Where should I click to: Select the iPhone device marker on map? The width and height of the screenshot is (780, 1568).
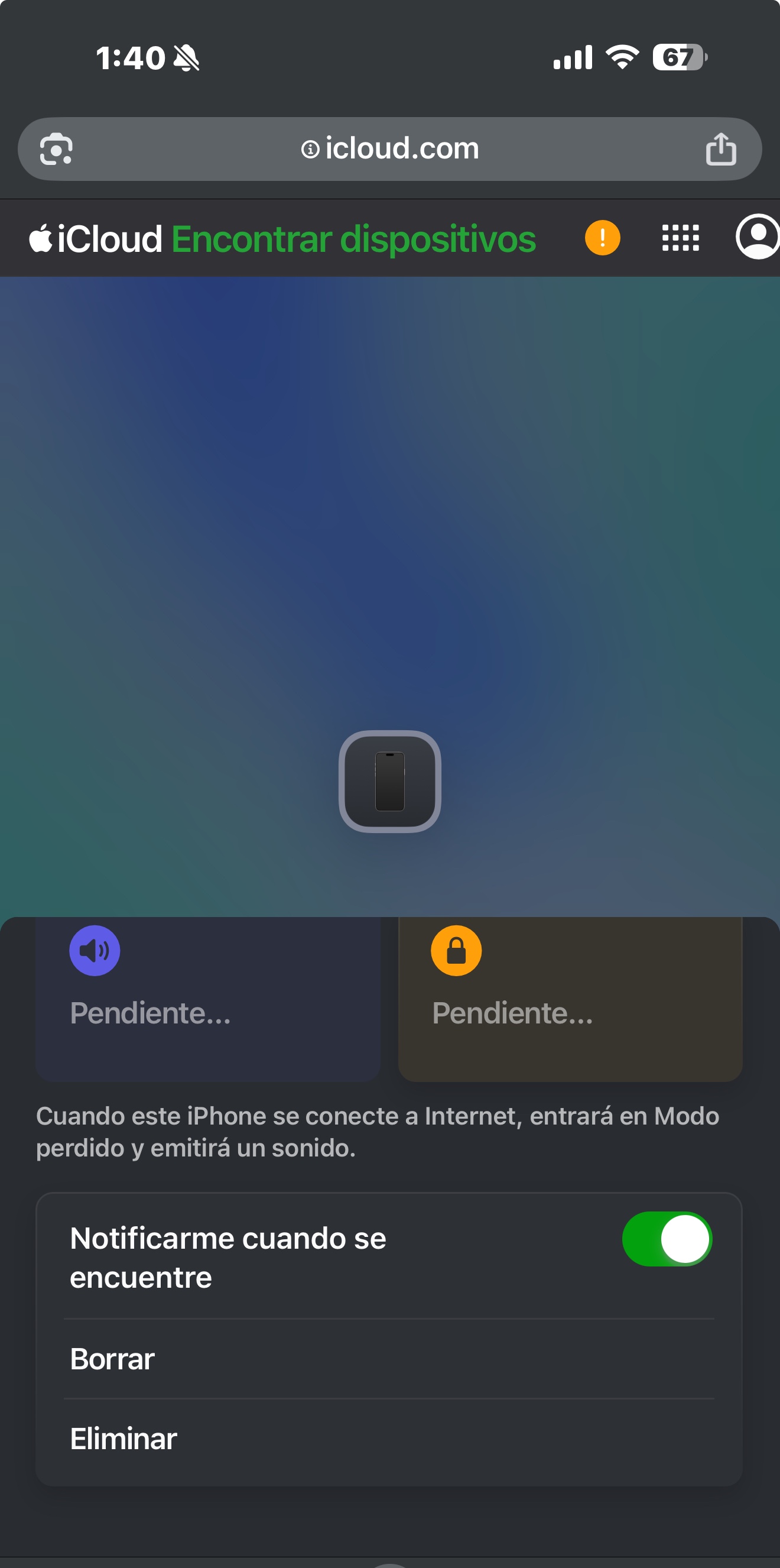(389, 782)
